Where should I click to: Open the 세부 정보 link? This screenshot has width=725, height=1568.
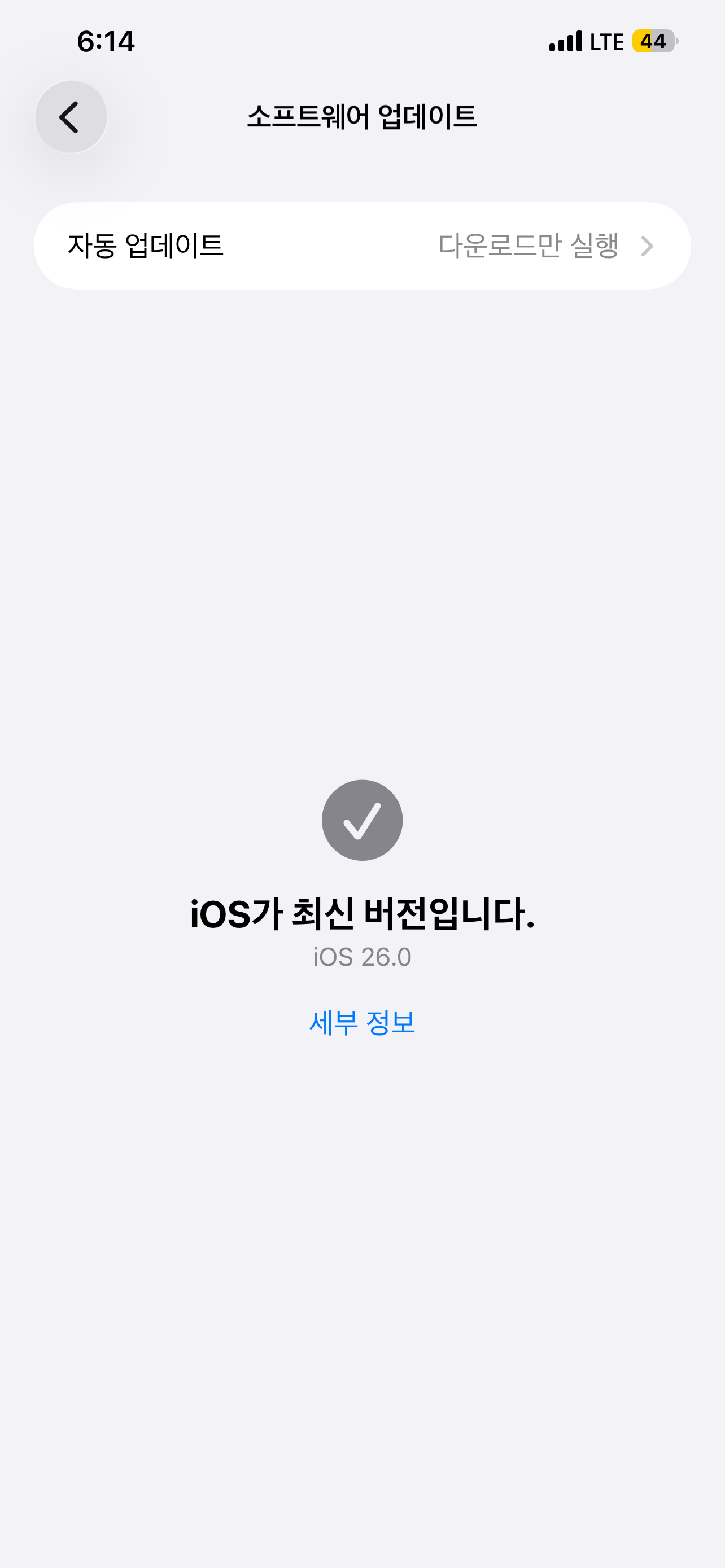361,1023
